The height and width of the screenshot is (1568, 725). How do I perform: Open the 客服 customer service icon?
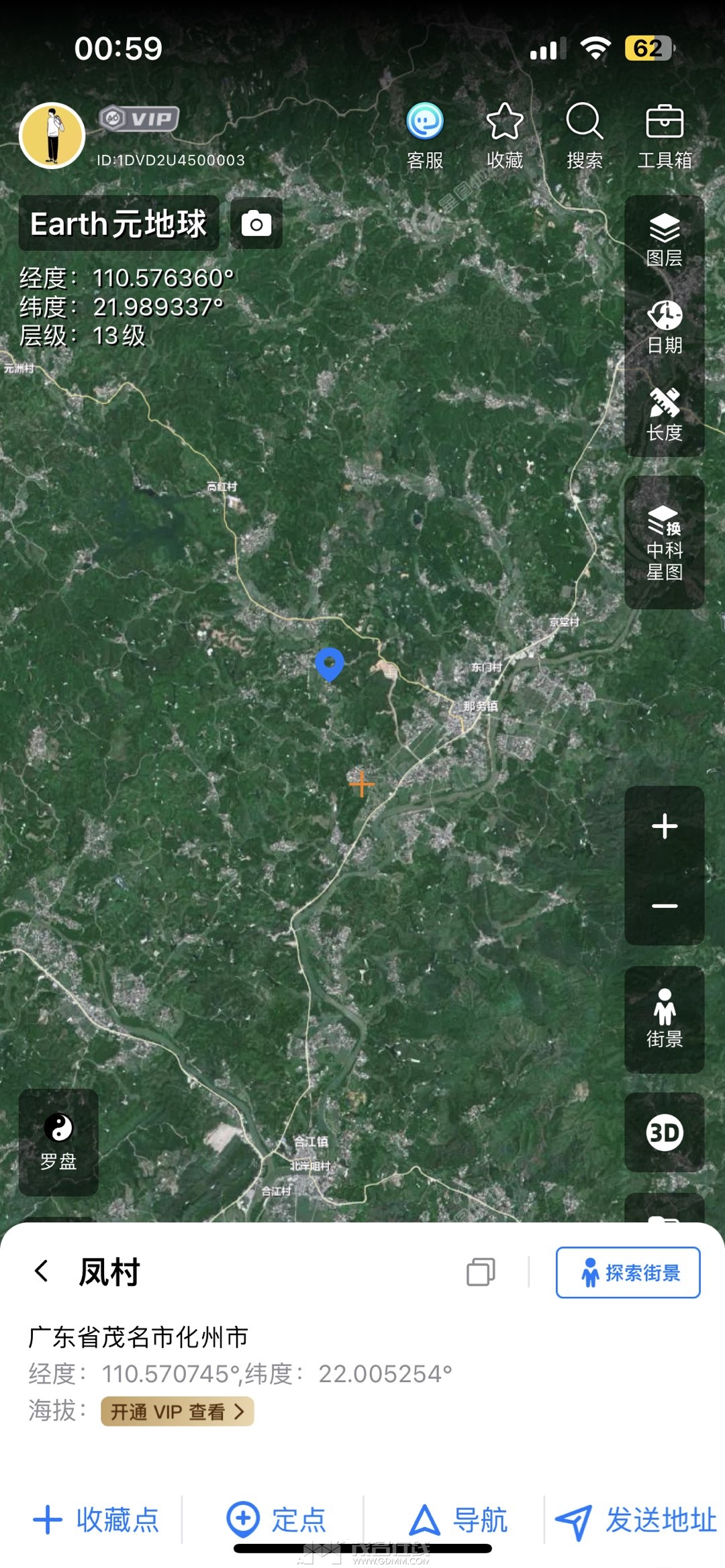[425, 135]
